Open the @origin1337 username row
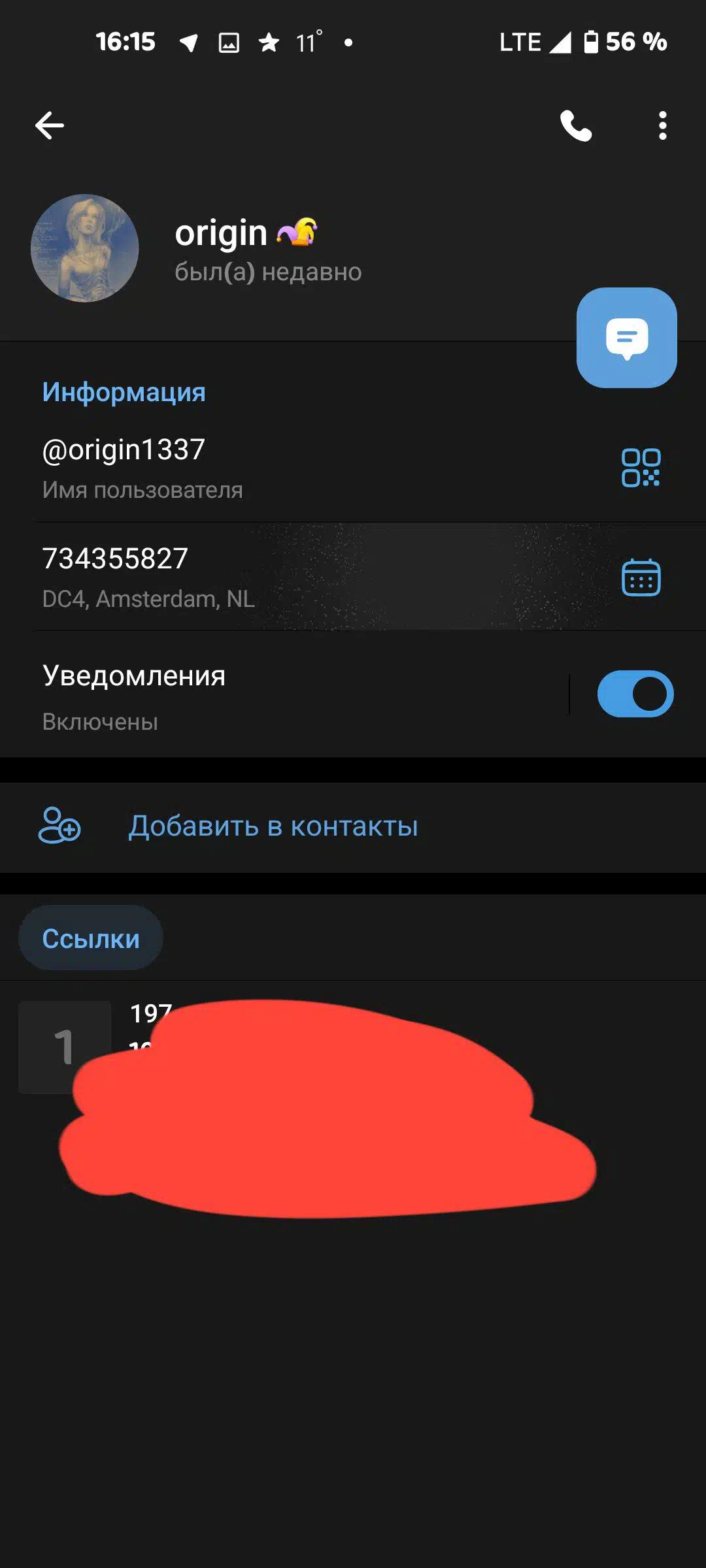The image size is (706, 1568). pos(353,468)
